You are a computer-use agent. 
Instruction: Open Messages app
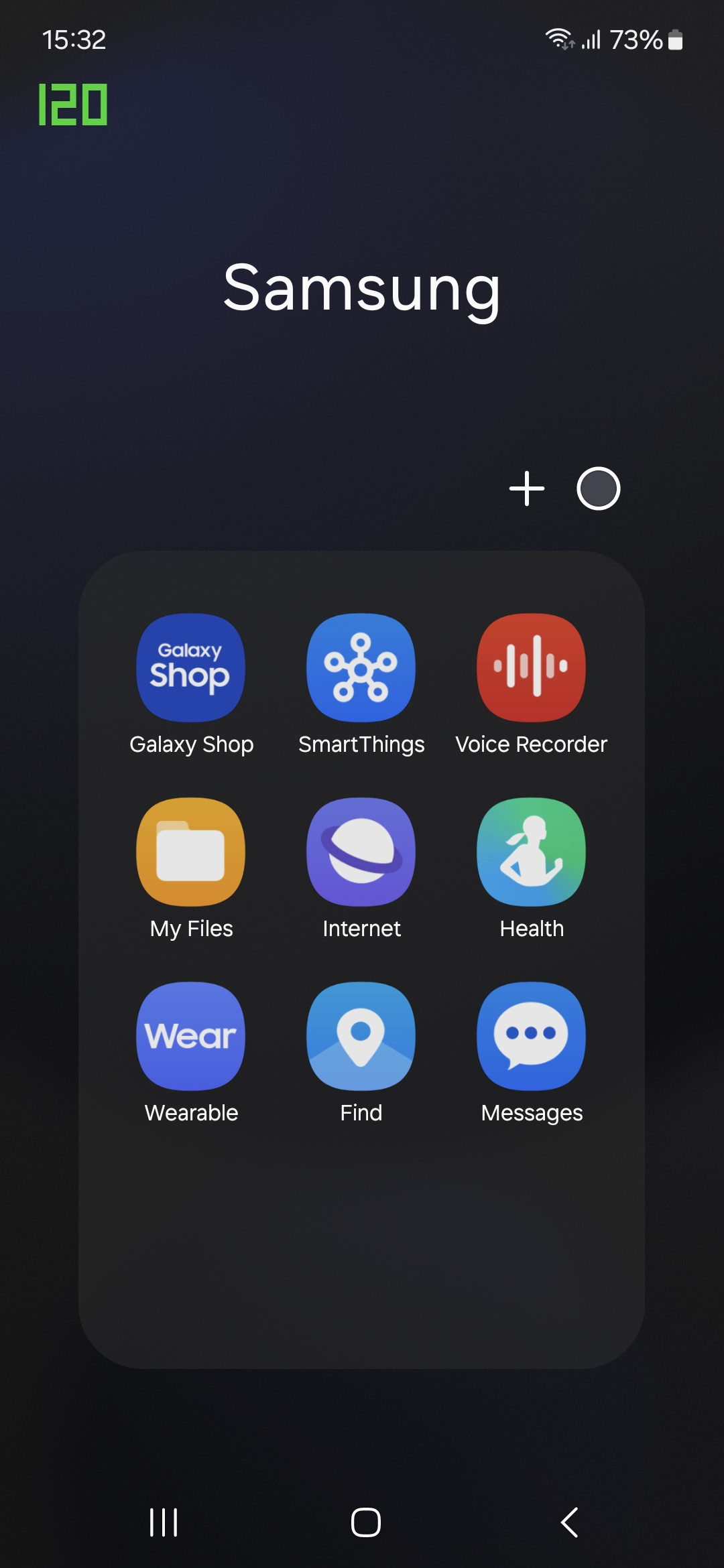[531, 1036]
